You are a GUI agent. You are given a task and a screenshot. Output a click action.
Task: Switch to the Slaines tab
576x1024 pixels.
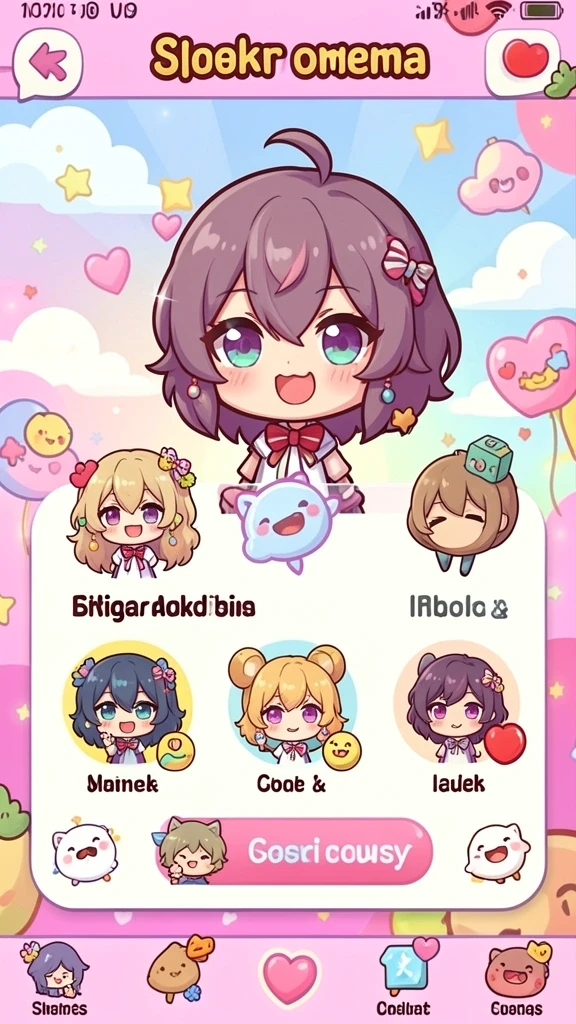tap(56, 980)
